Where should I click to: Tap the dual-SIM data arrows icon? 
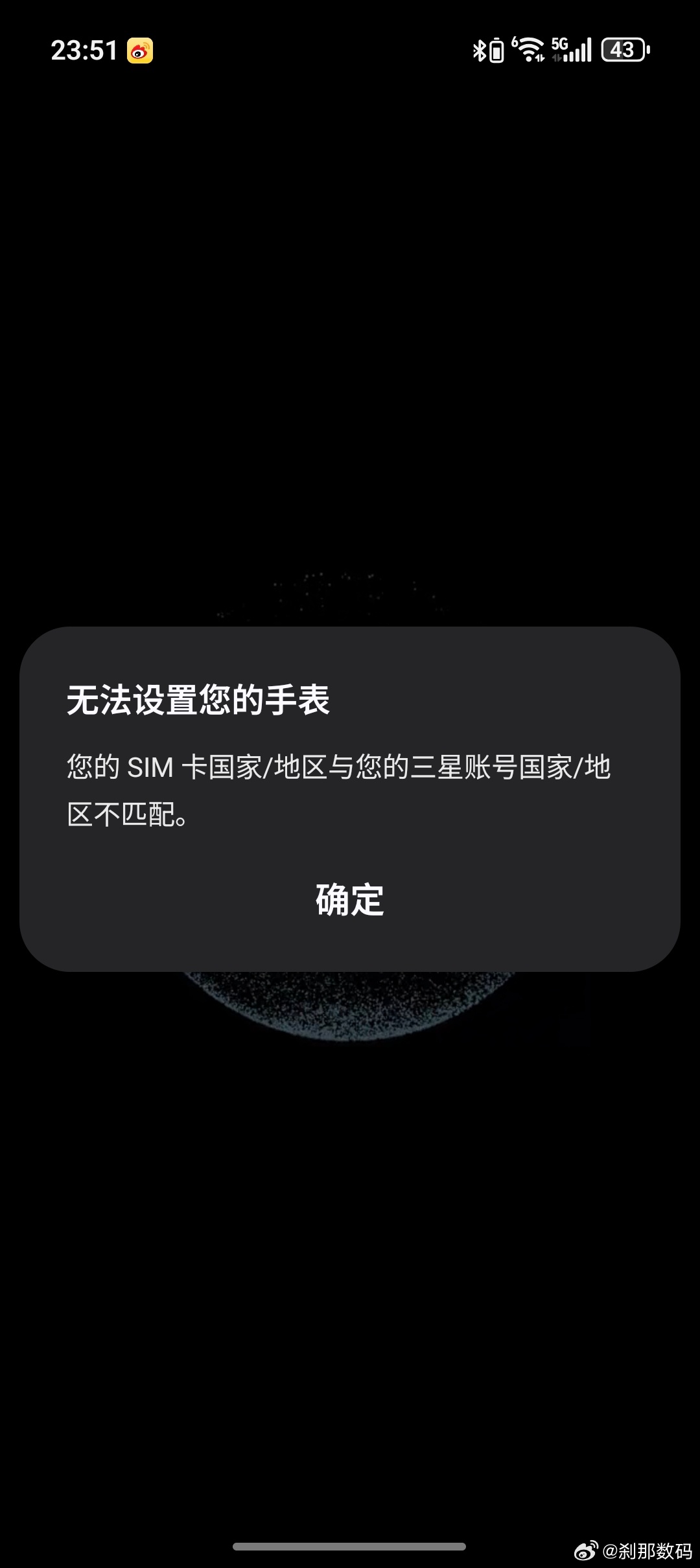555,58
